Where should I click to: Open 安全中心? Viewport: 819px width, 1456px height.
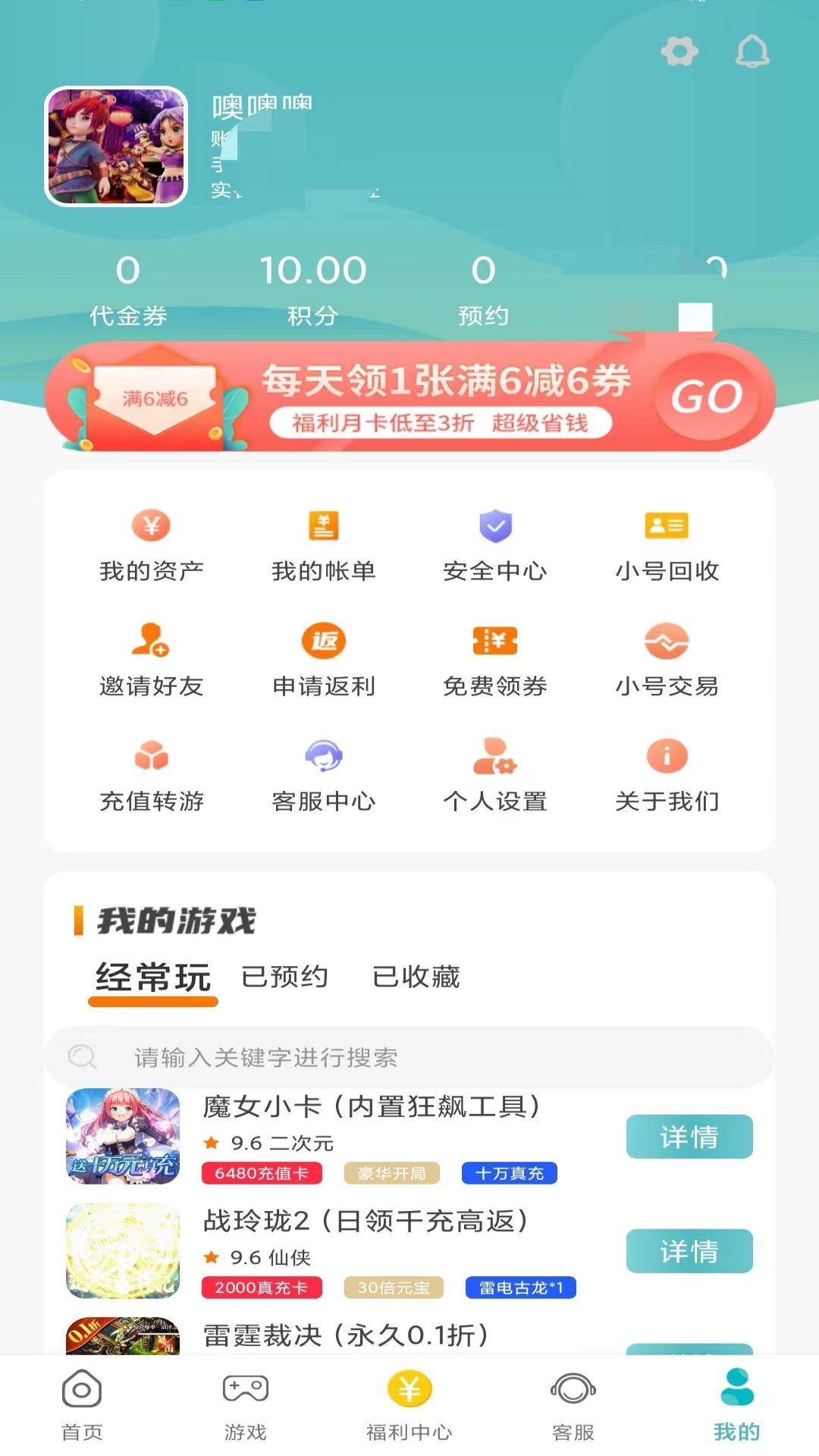click(495, 544)
